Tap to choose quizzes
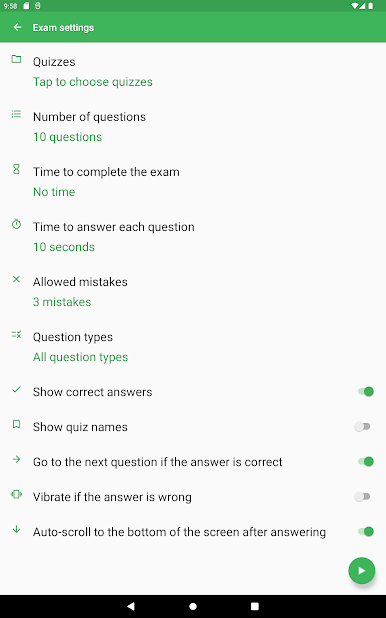Viewport: 386px width, 618px height. point(193,72)
